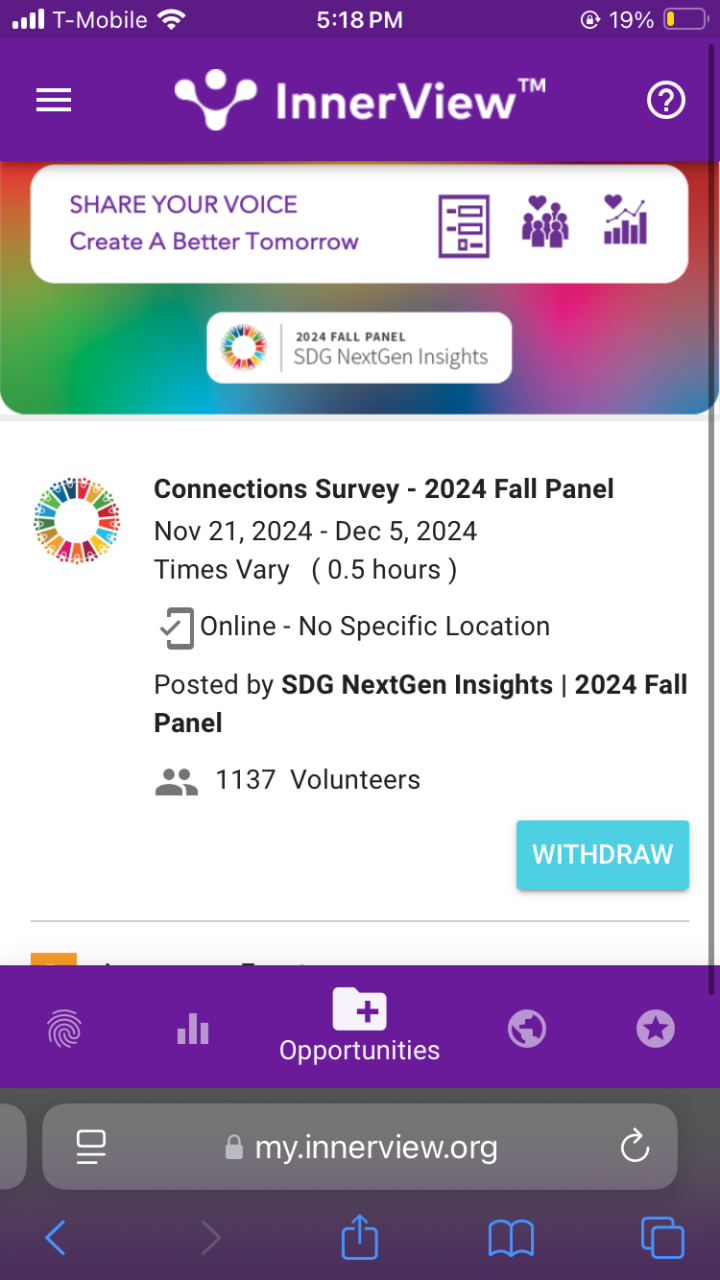Tap the my.innerview.org address bar
Viewport: 720px width, 1280px height.
coord(375,1147)
